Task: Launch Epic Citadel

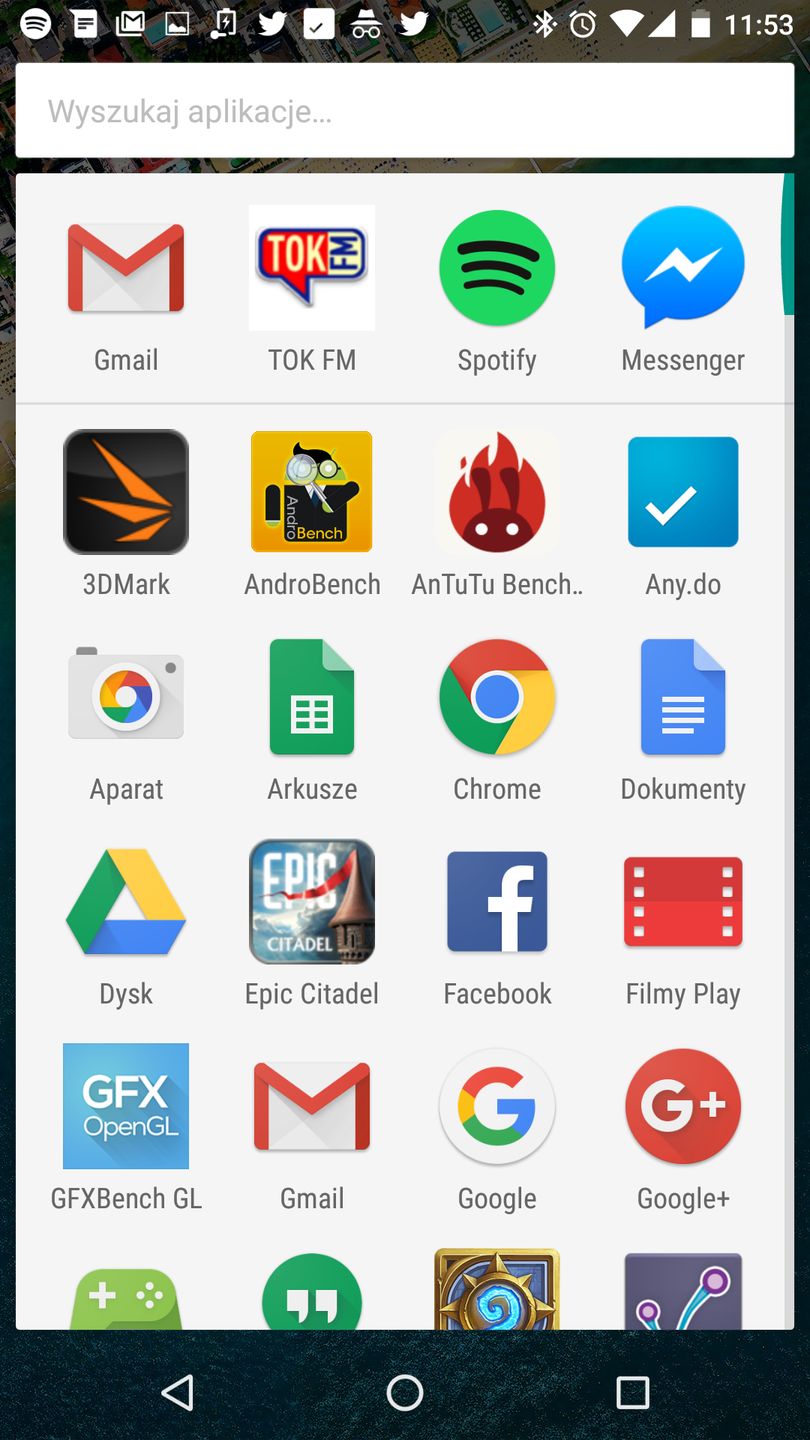Action: point(312,902)
